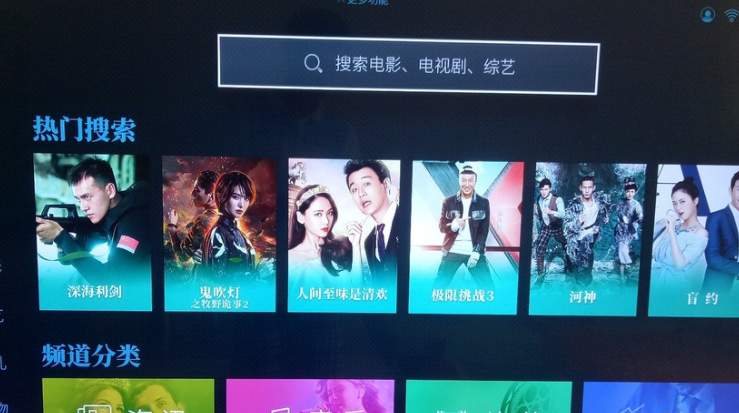Open the teal channel category tile
The image size is (739, 413).
(487, 397)
